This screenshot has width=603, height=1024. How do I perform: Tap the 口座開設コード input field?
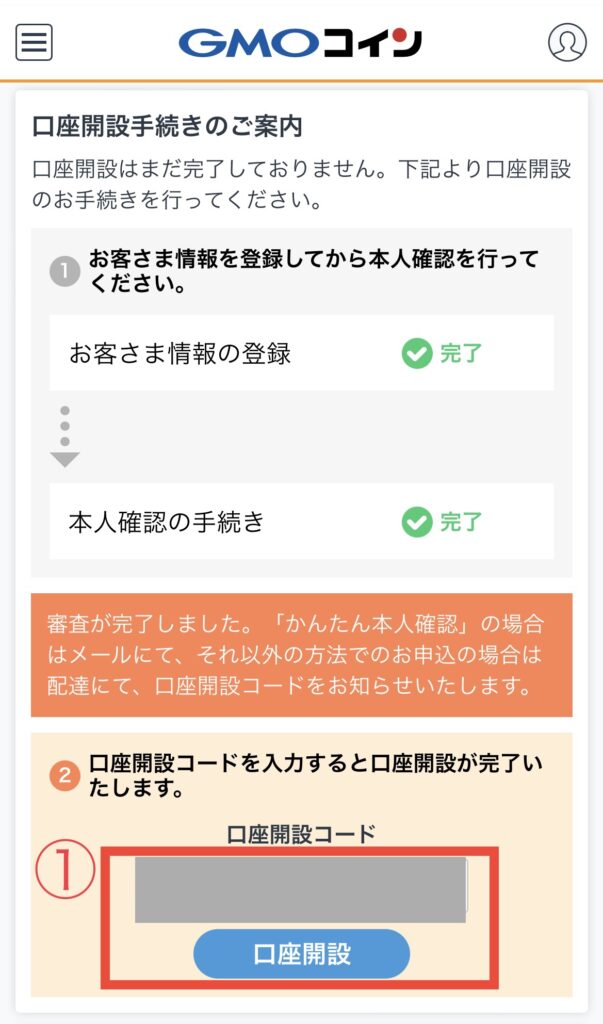[301, 889]
